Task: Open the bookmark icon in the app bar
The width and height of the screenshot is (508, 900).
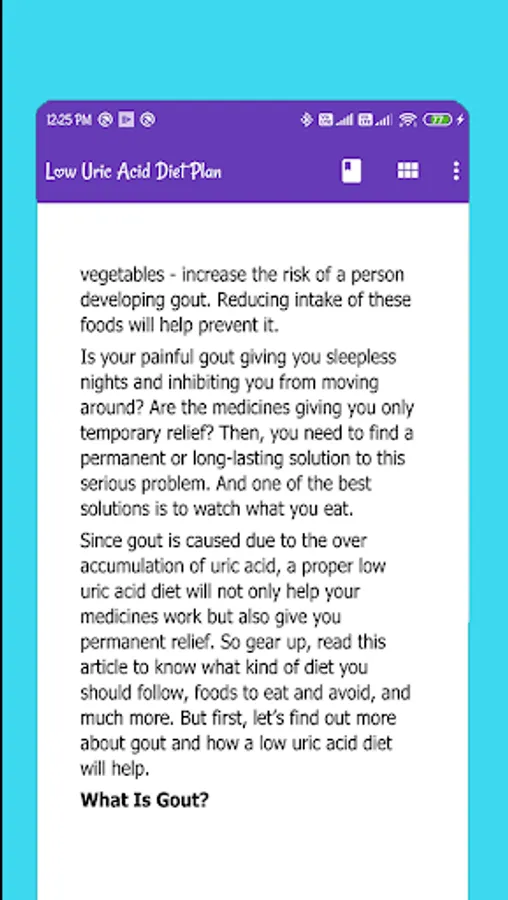Action: (x=351, y=171)
